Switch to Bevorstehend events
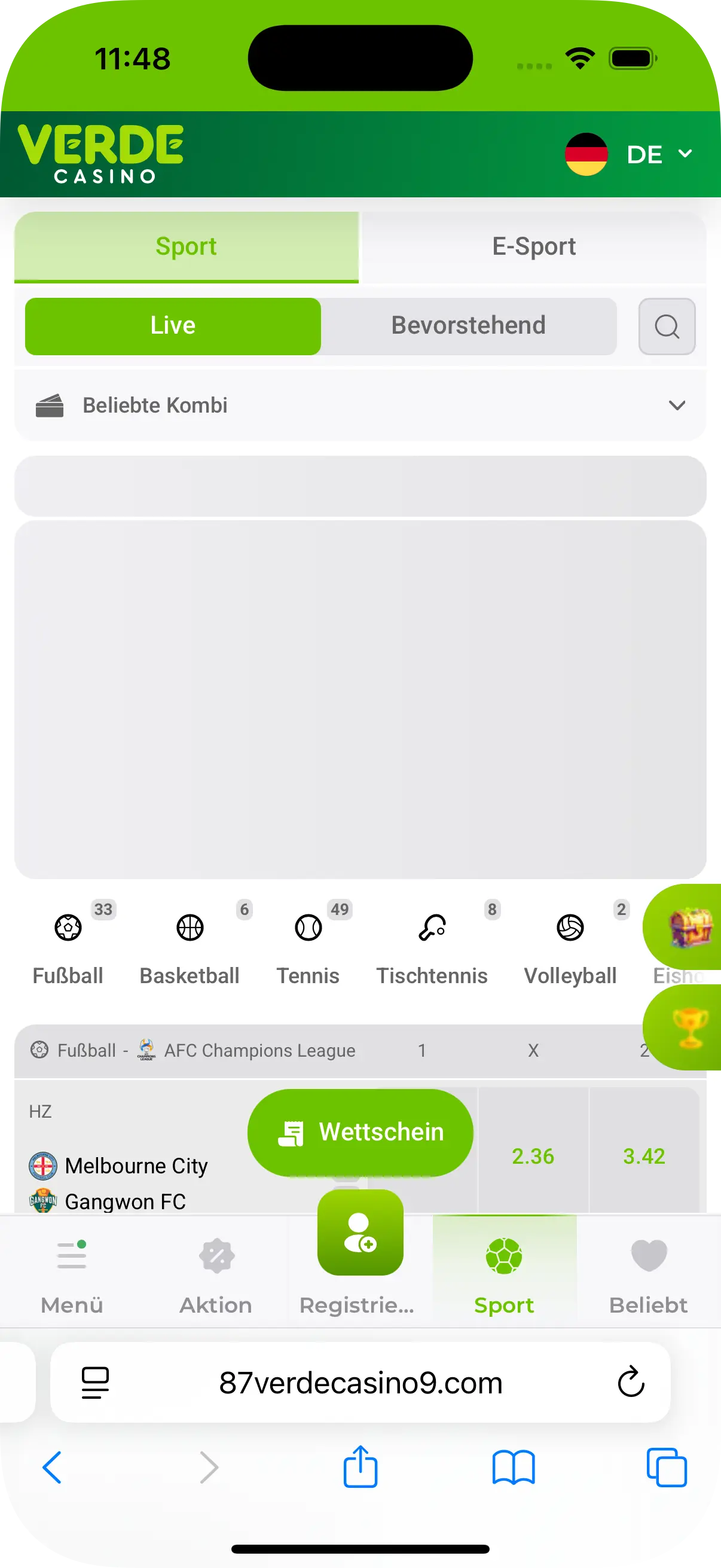Viewport: 721px width, 1568px height. 469,327
